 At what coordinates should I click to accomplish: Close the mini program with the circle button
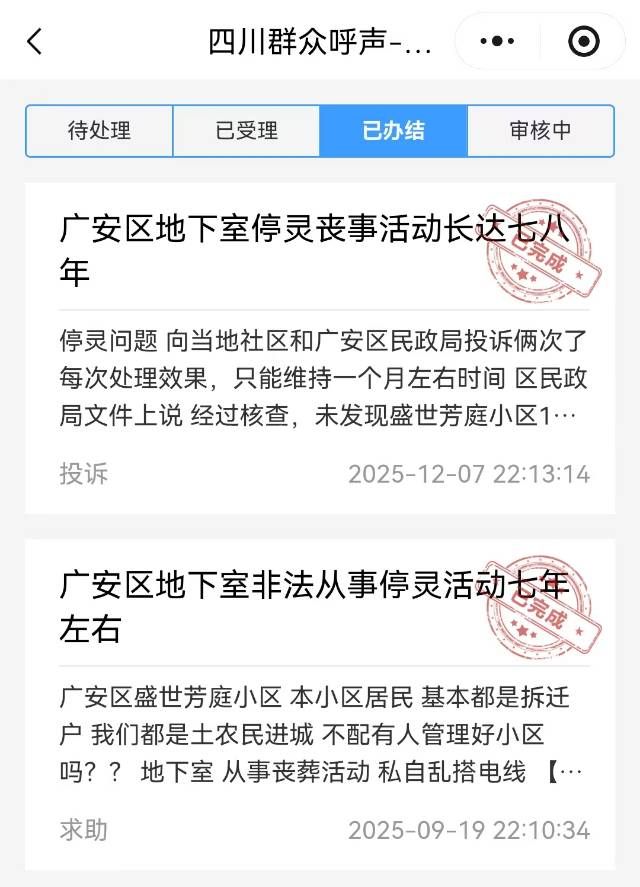pyautogui.click(x=583, y=42)
